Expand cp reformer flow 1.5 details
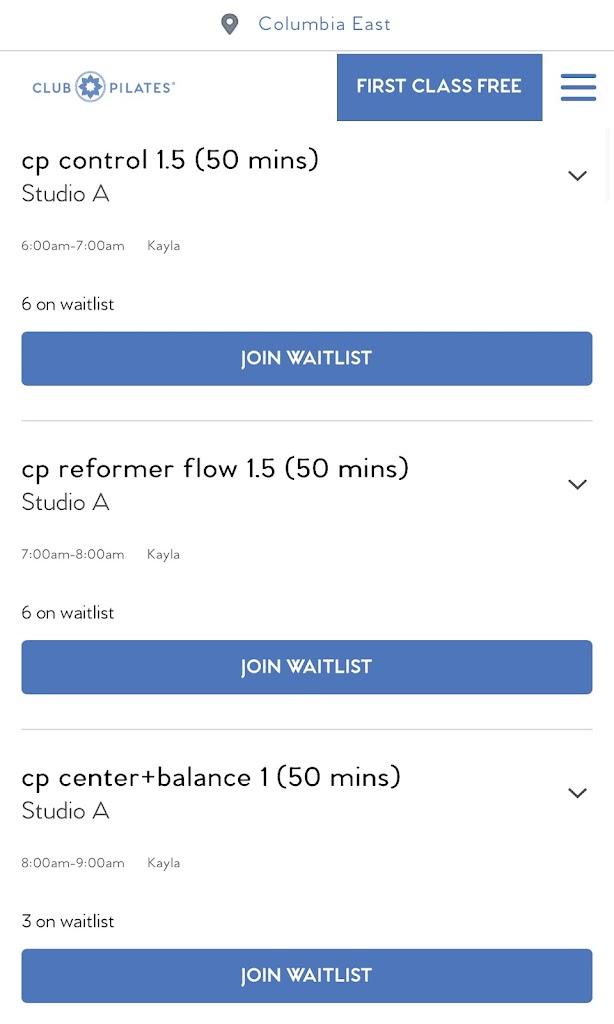614x1024 pixels. pos(577,485)
